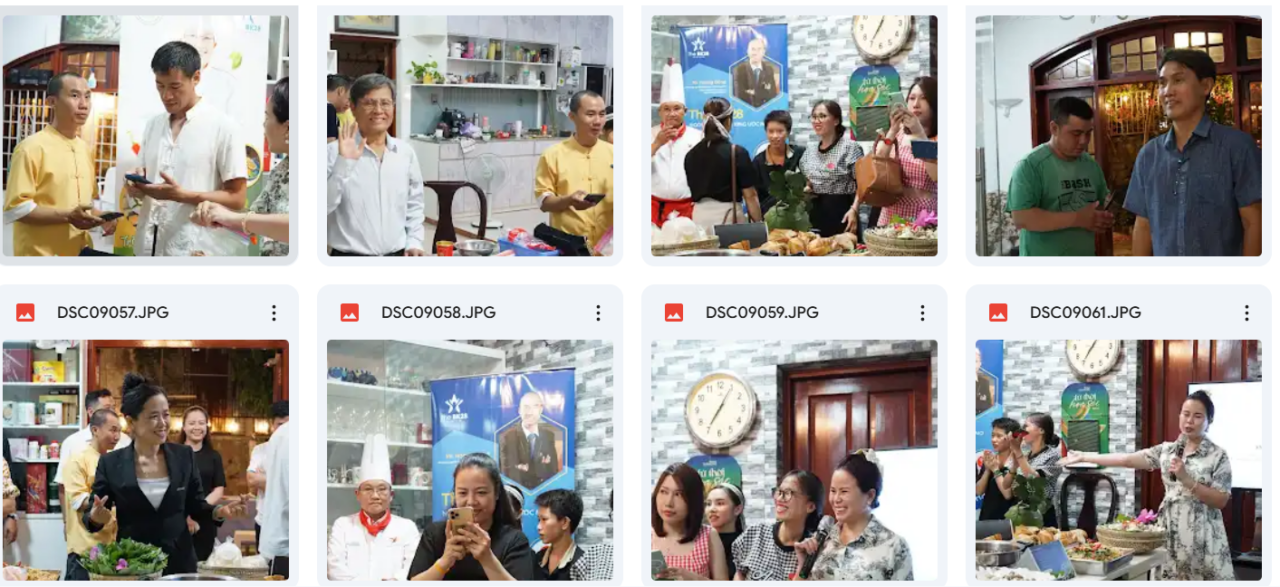Screen dimensions: 1280x587
Task: Open the DSC09057.JPG photo
Action: 145,460
